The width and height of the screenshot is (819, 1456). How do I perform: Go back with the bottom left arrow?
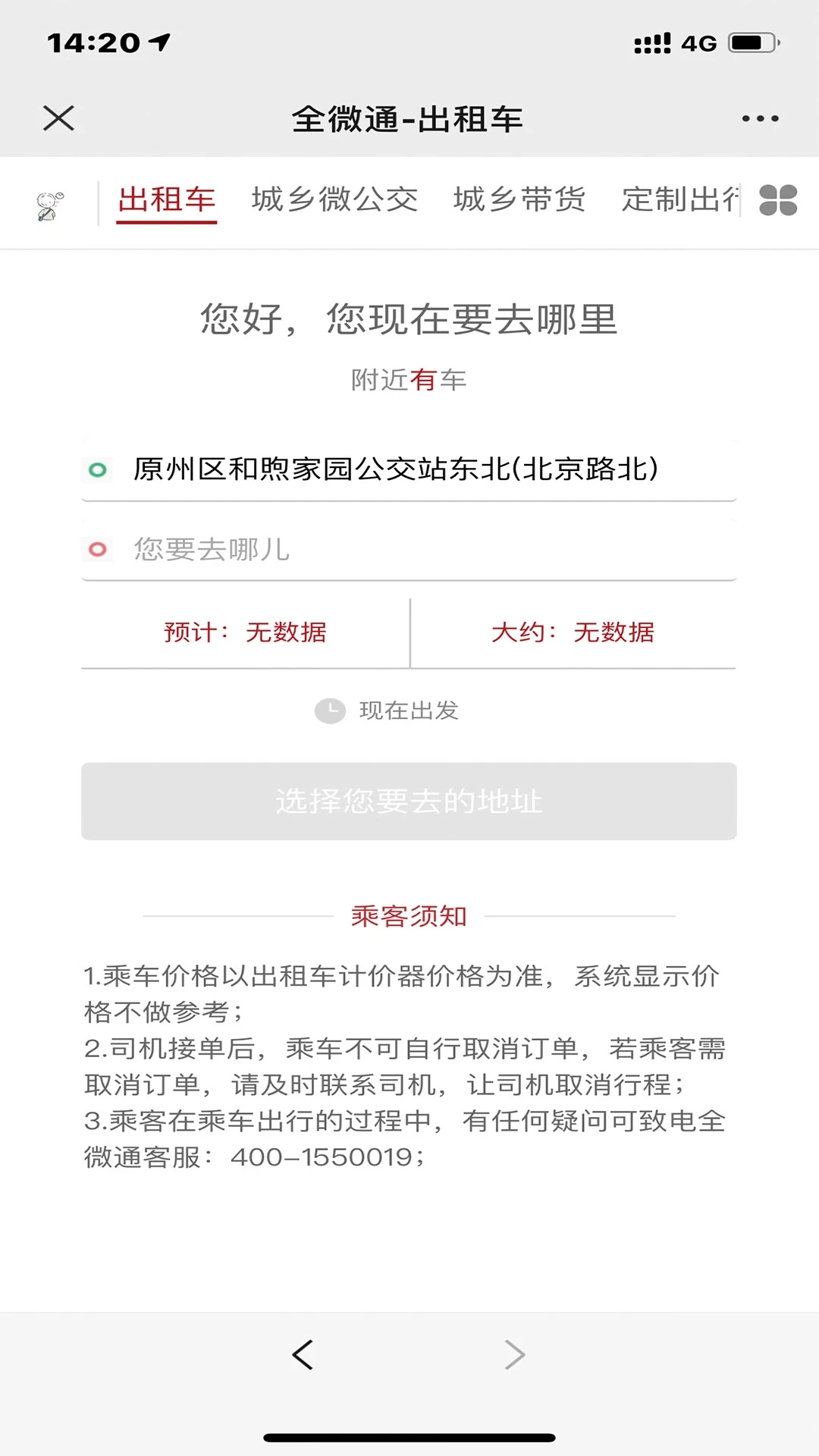[303, 1354]
